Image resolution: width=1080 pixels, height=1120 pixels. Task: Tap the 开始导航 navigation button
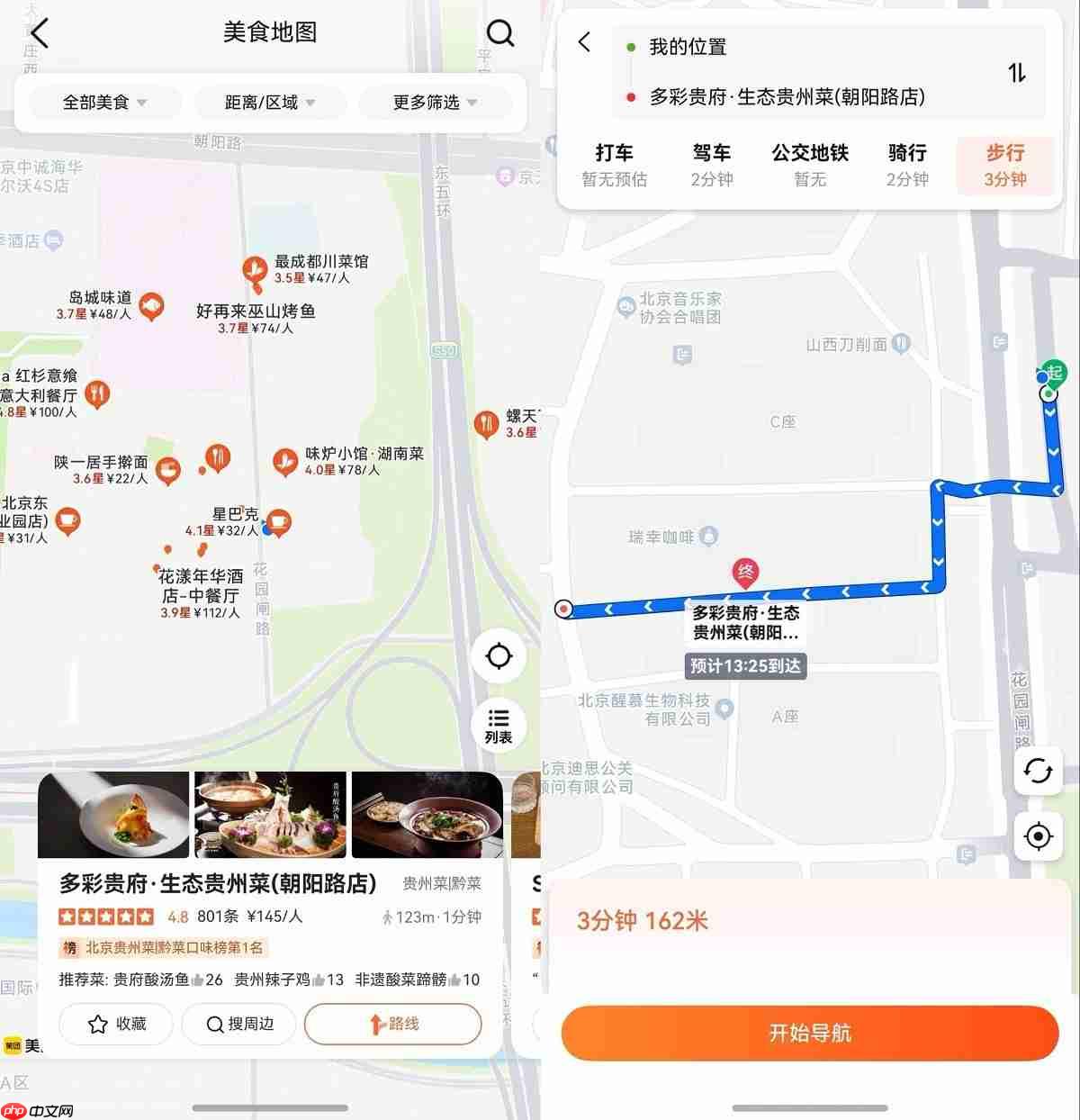point(809,1033)
